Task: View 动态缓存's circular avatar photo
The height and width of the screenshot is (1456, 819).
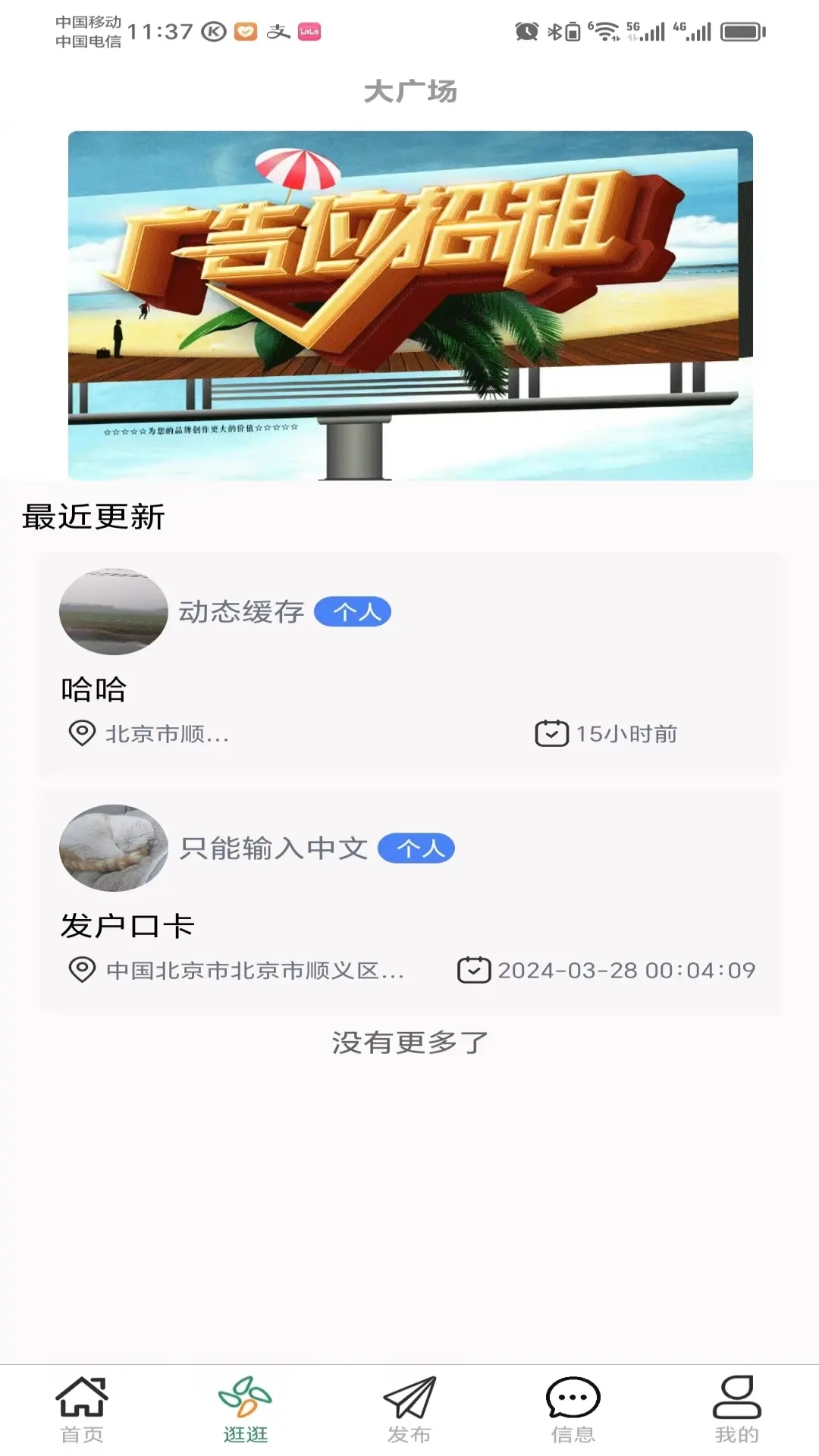Action: (x=113, y=612)
